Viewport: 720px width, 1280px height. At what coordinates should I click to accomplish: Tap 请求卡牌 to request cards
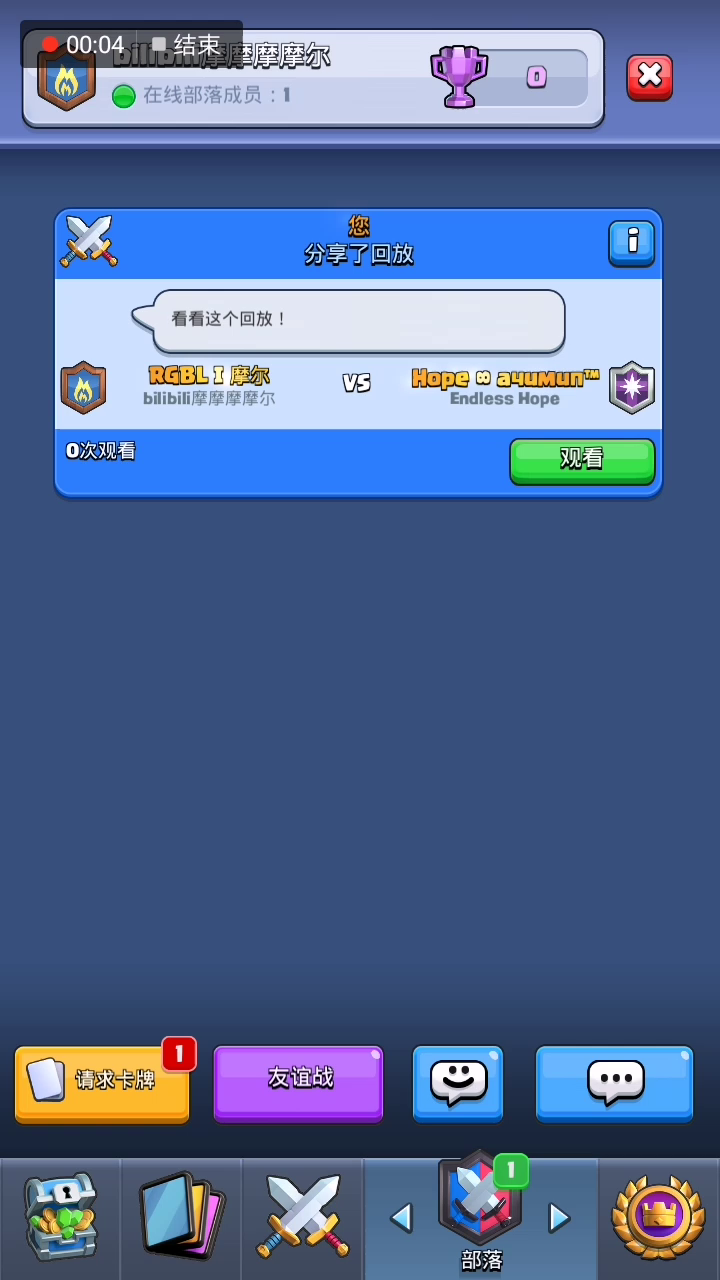[x=102, y=1084]
